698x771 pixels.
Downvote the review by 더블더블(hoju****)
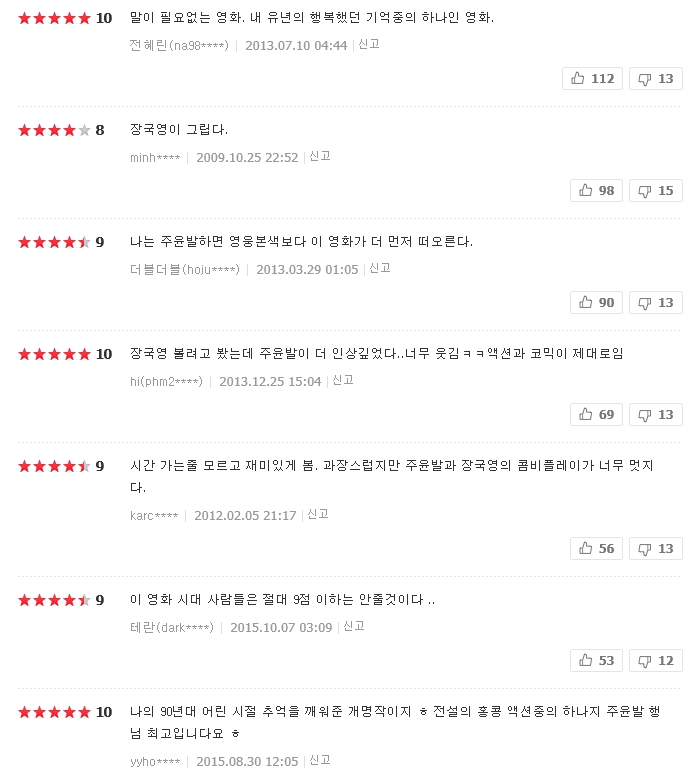[656, 303]
